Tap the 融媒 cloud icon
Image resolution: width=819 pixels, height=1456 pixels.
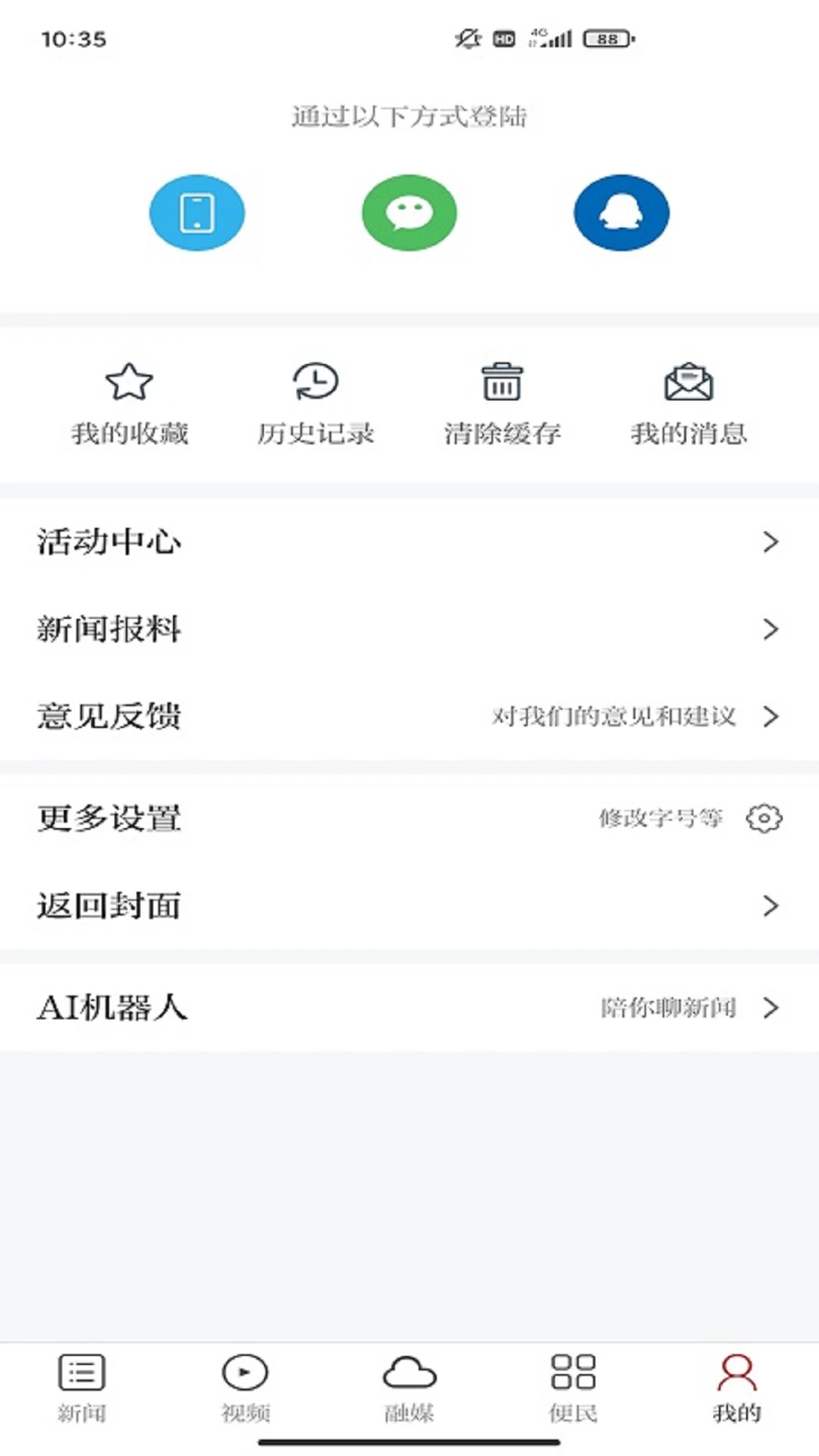point(409,1369)
